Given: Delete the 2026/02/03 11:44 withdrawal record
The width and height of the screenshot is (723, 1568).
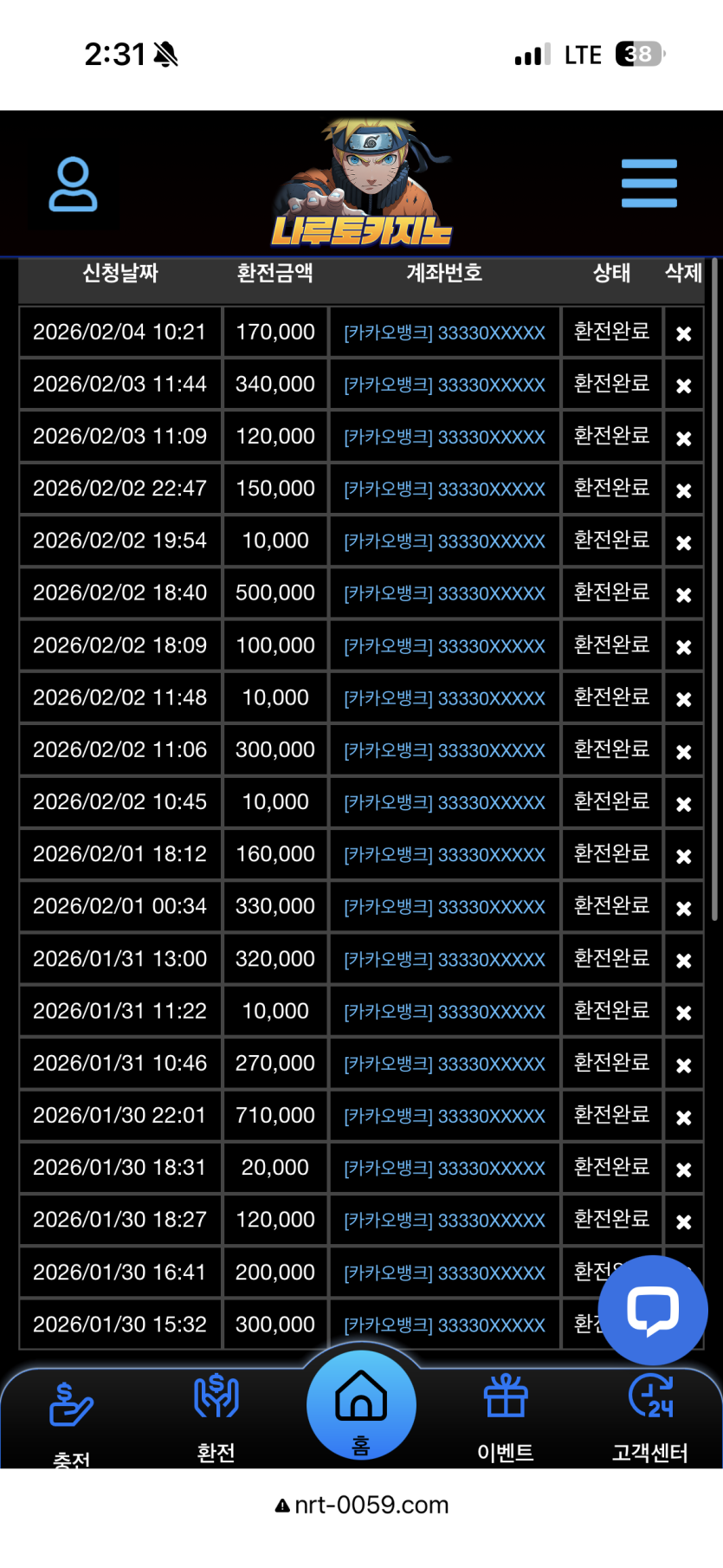Looking at the screenshot, I should click(683, 386).
